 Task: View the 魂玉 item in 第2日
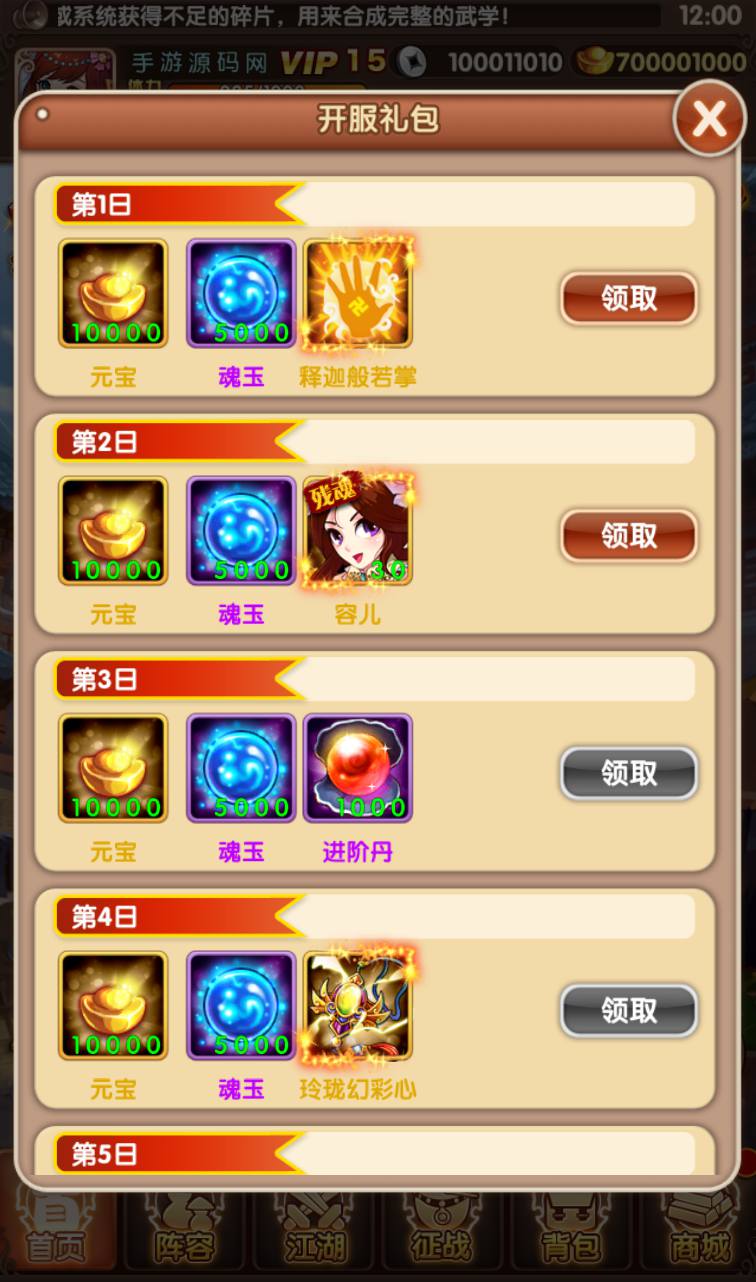click(x=241, y=531)
